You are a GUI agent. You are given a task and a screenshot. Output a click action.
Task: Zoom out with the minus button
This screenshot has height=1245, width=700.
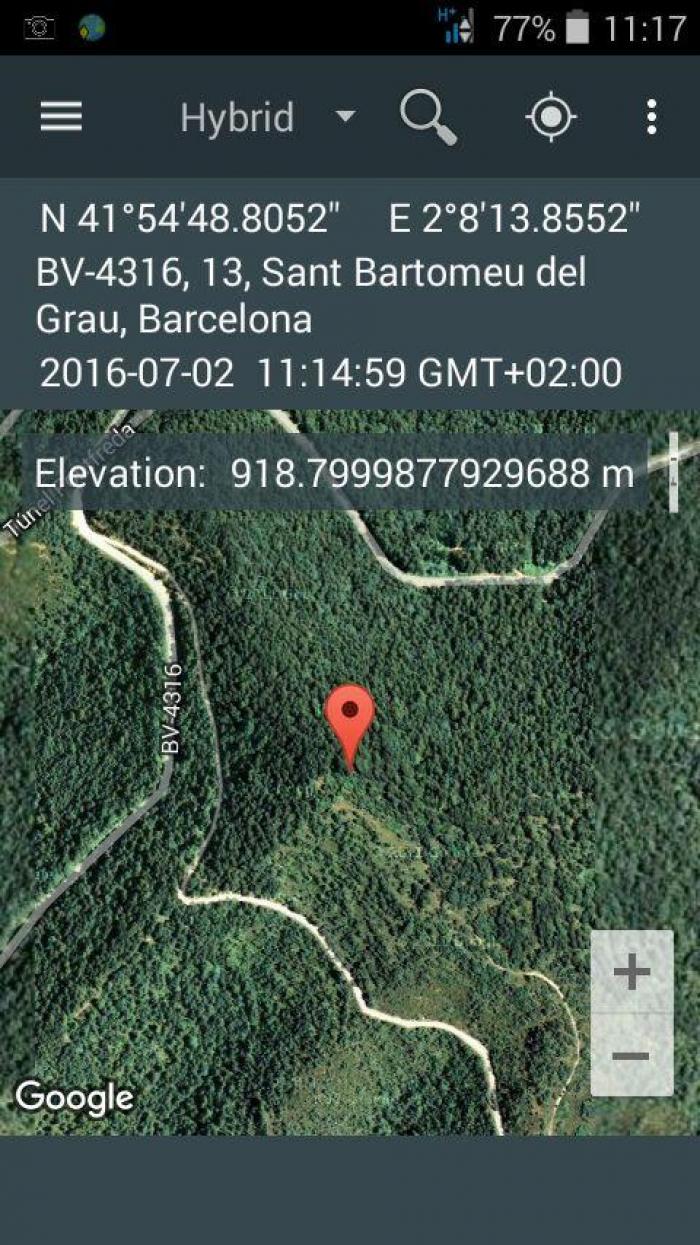[x=631, y=1055]
